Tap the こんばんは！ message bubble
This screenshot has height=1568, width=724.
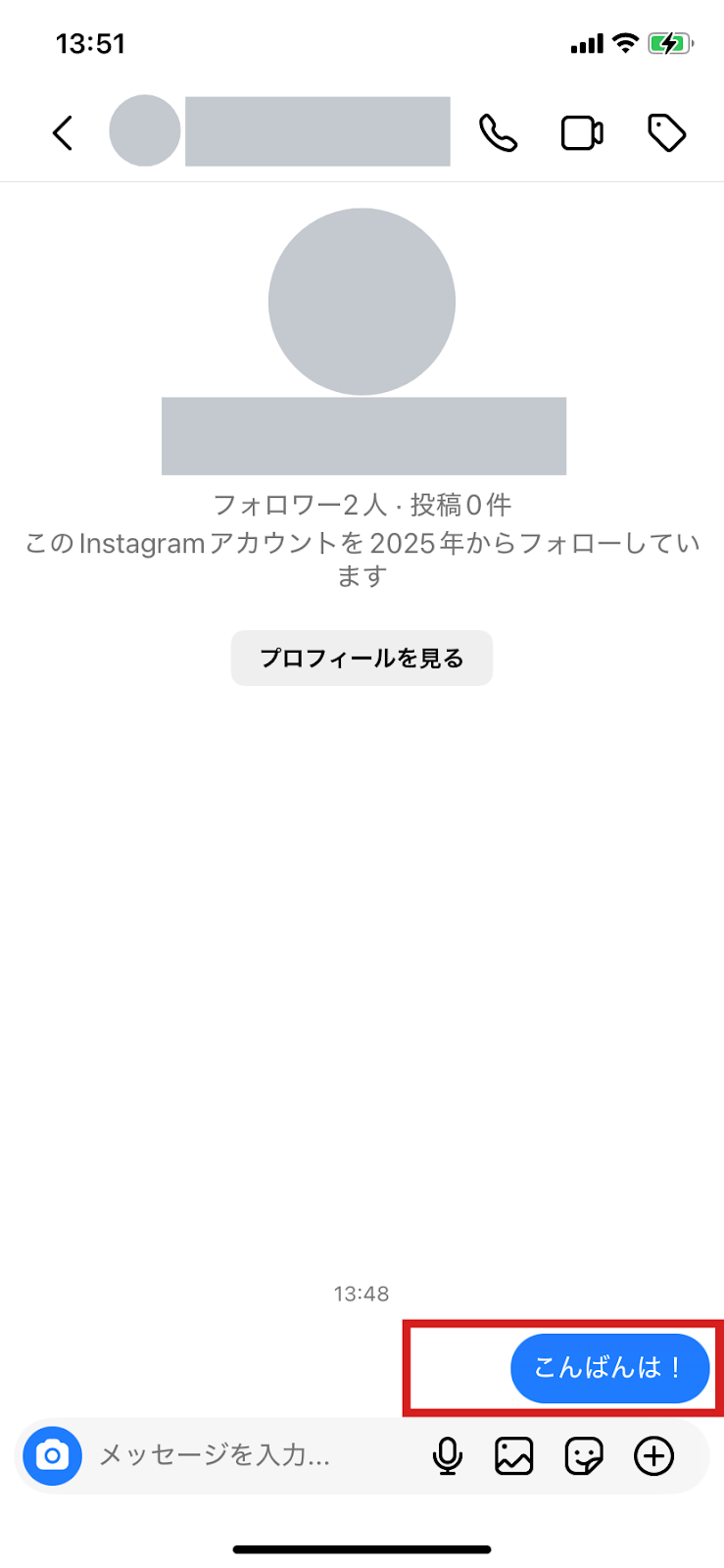(x=609, y=1368)
